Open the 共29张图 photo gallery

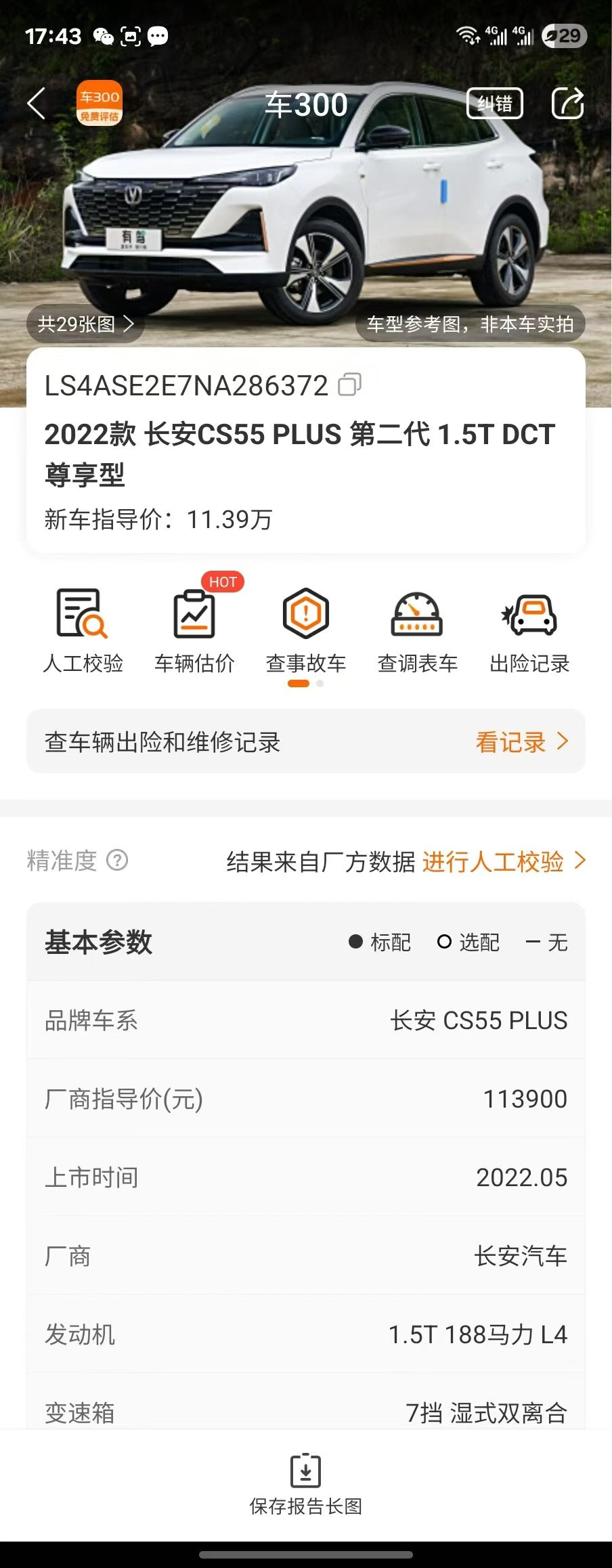point(85,324)
